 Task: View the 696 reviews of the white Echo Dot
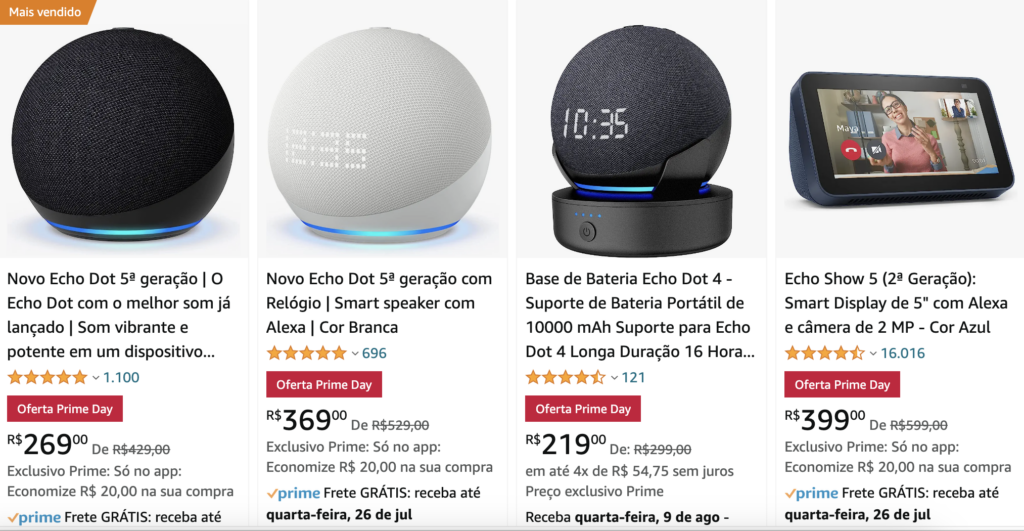[374, 353]
